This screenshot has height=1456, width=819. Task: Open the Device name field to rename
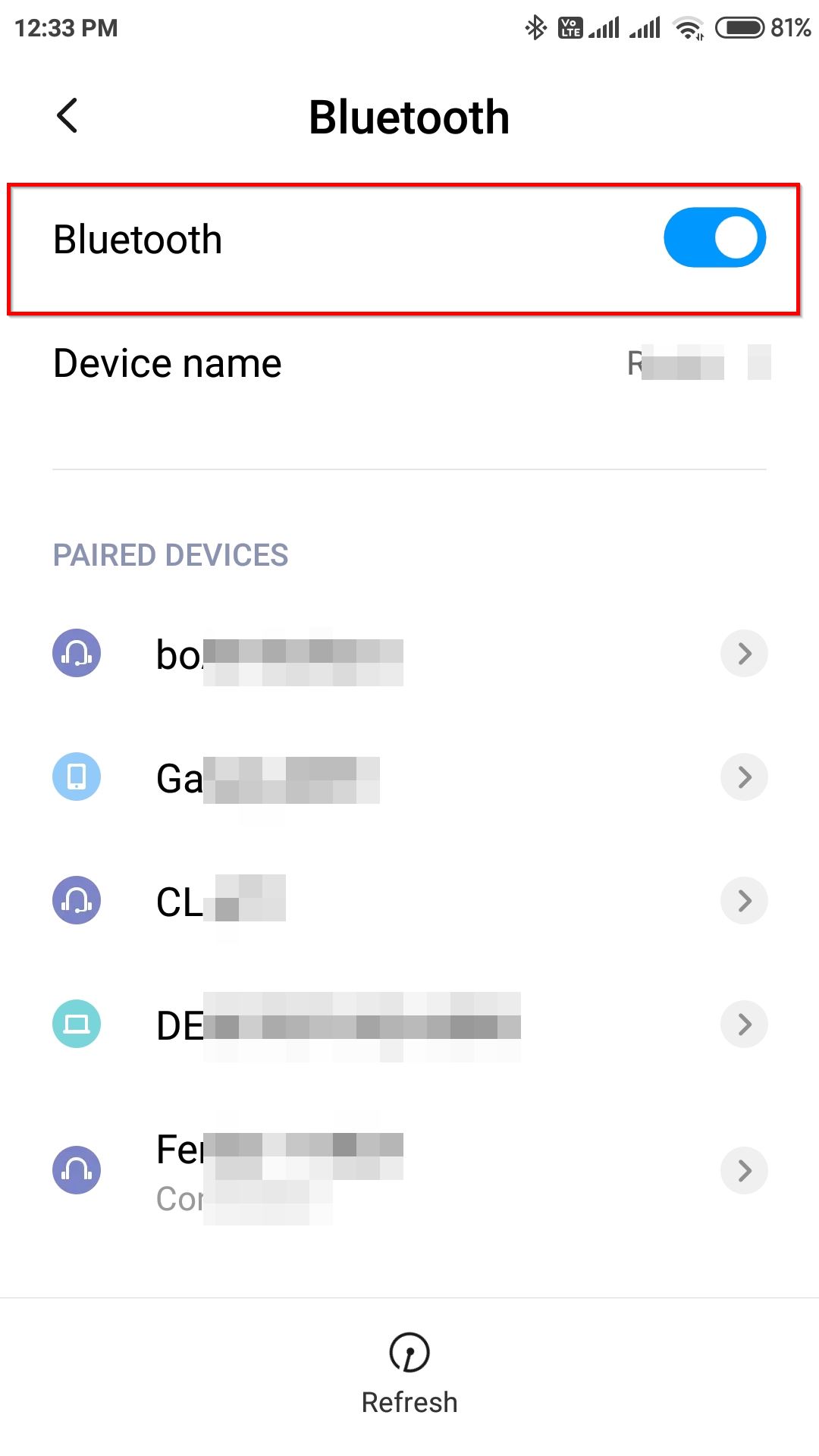pos(167,362)
